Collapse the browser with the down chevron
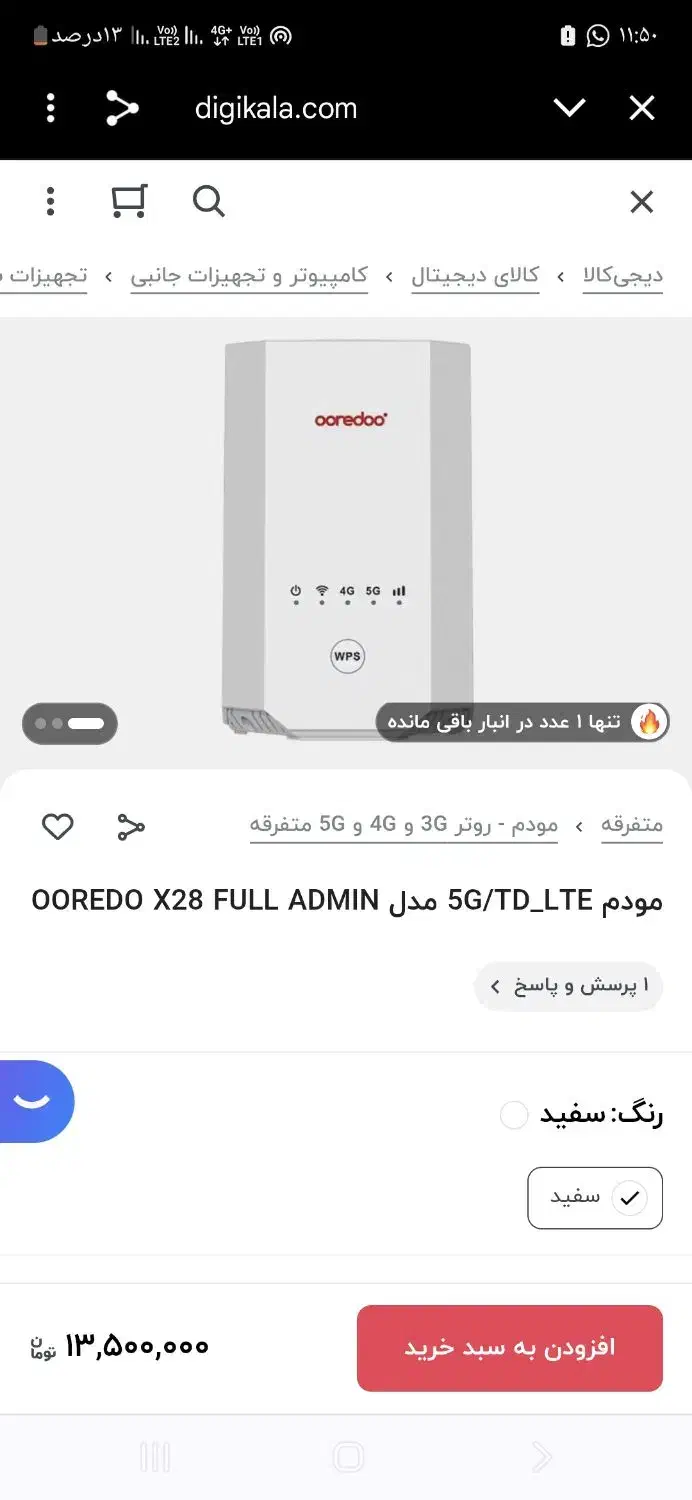 coord(569,108)
